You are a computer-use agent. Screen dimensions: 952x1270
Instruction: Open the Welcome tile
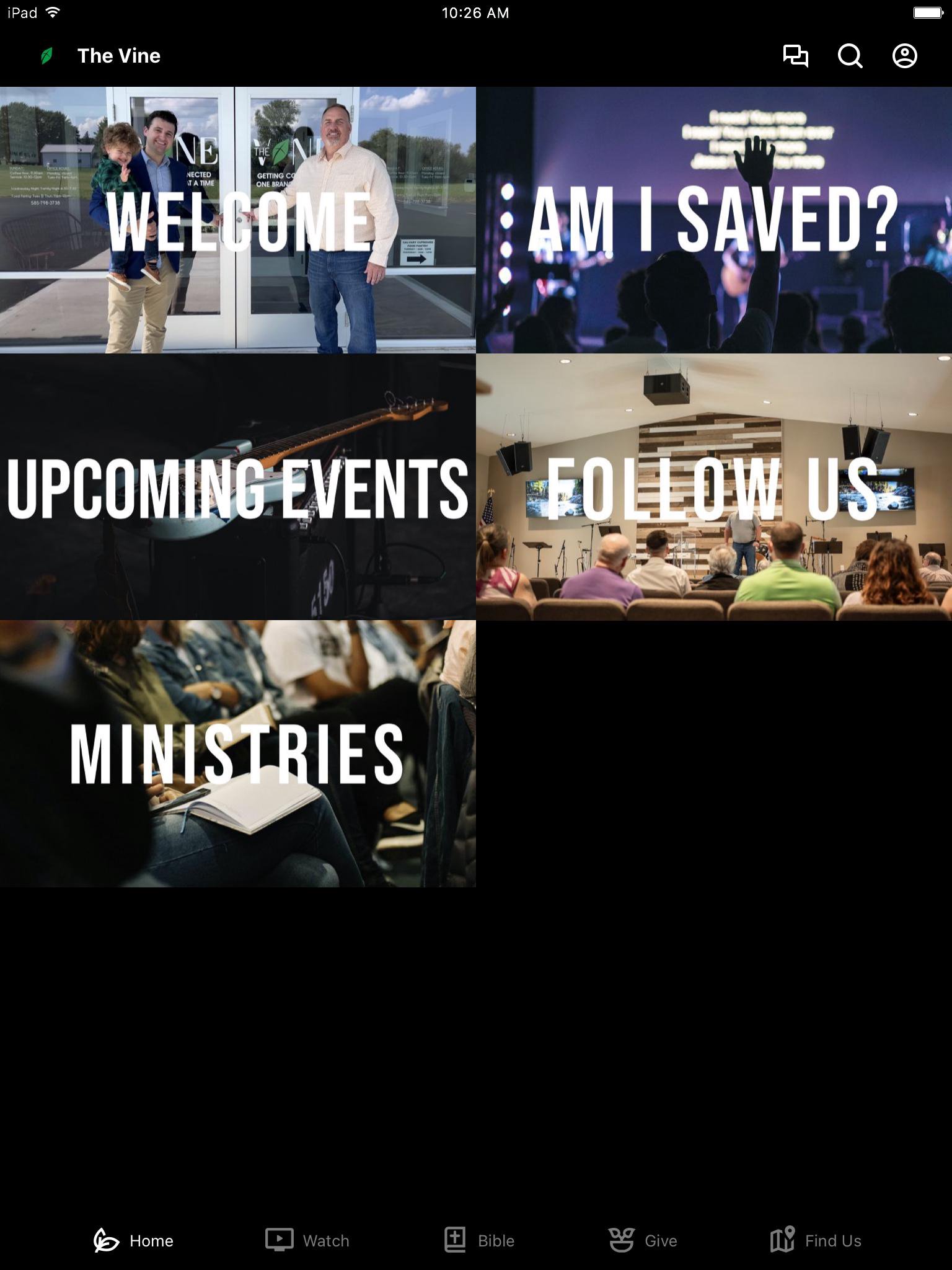pos(238,220)
